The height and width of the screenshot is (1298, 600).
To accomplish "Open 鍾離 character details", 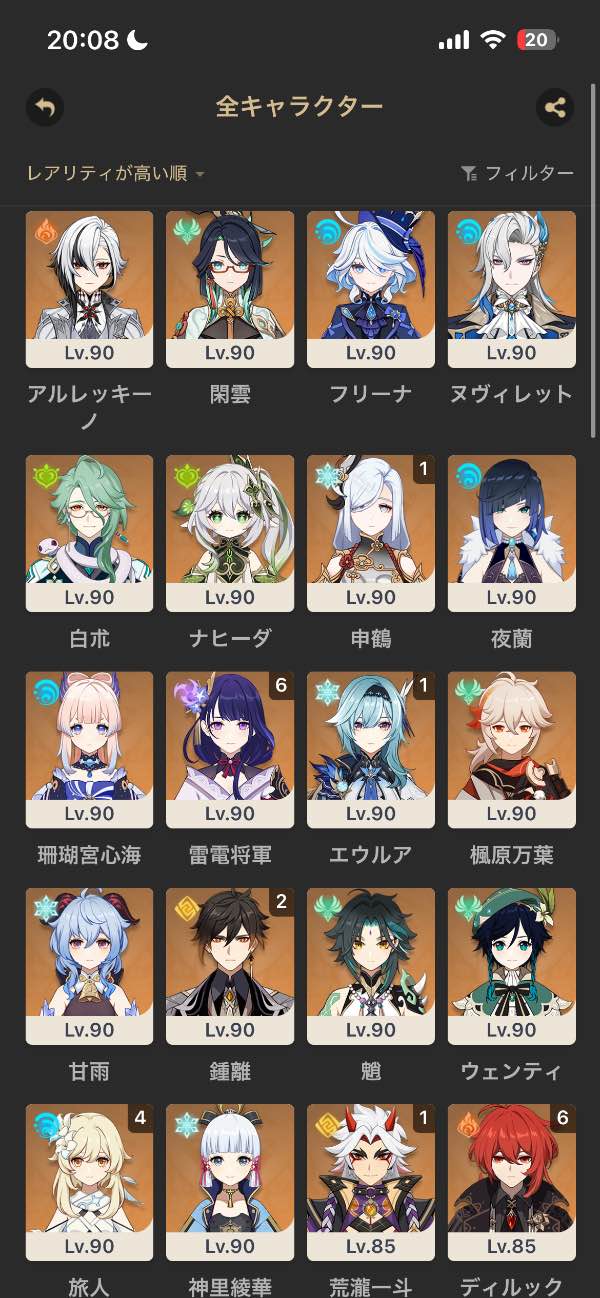I will (230, 965).
